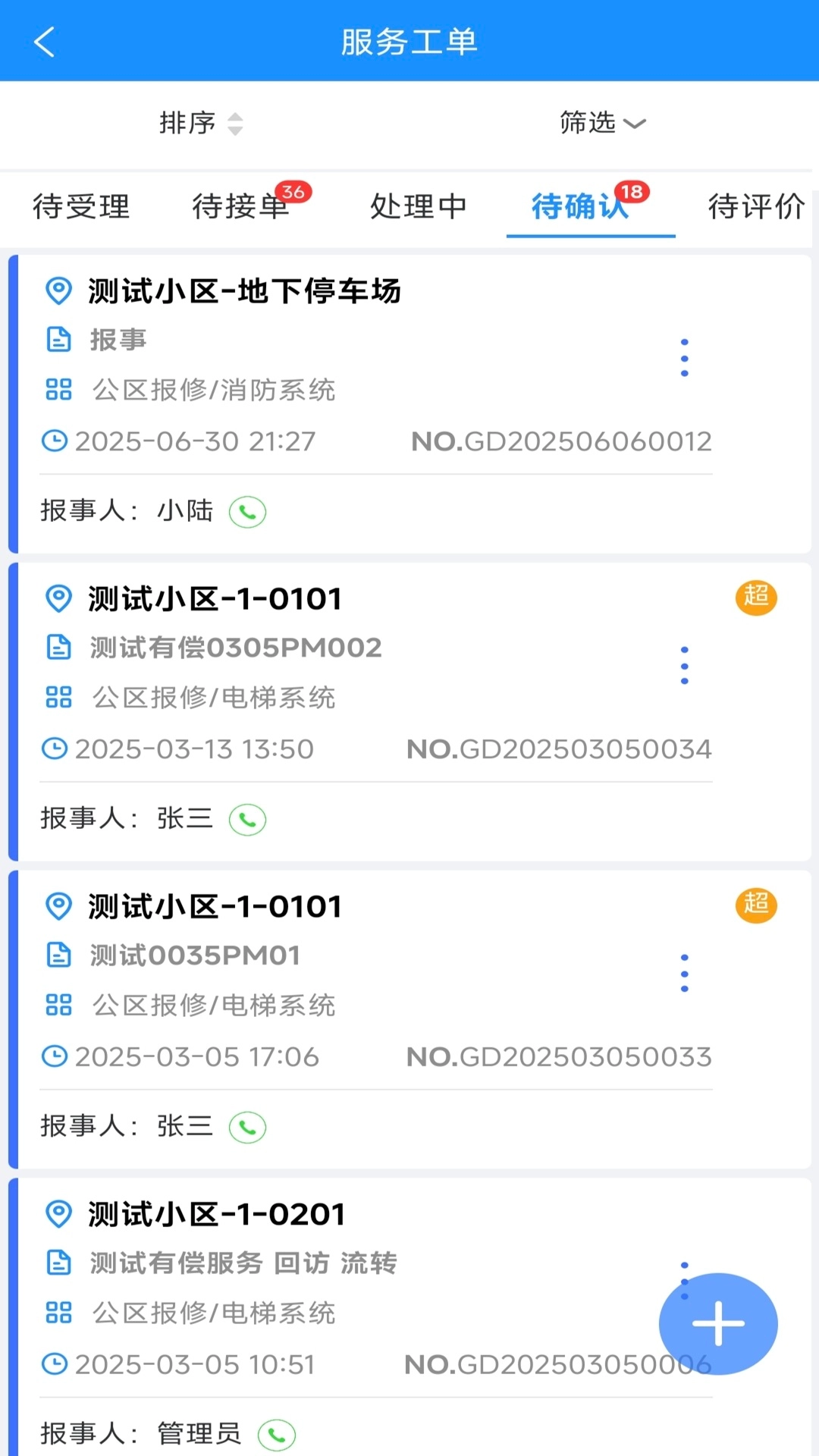Open work order titled 测试有偿服务 回访 流转

244,1263
